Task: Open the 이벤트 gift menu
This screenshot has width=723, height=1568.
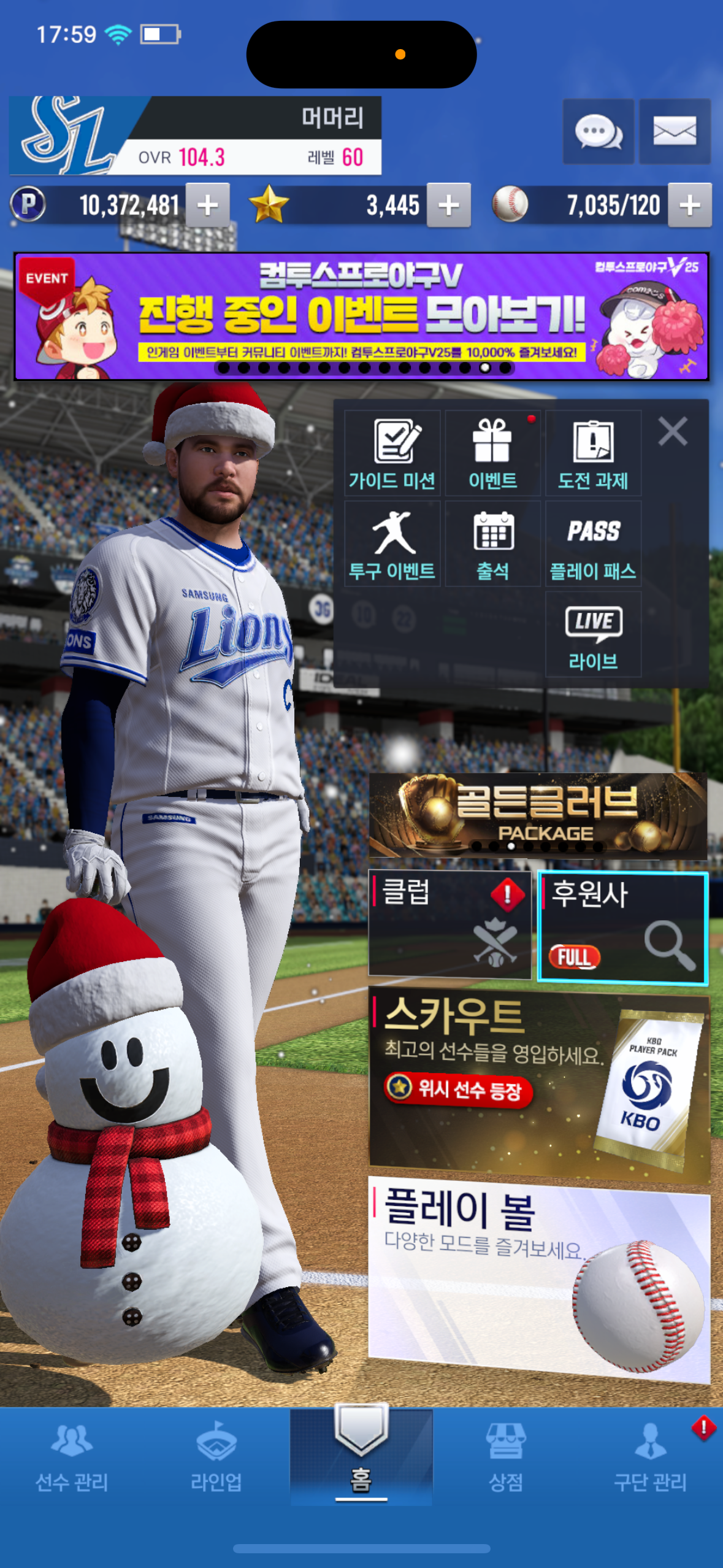Action: (492, 453)
